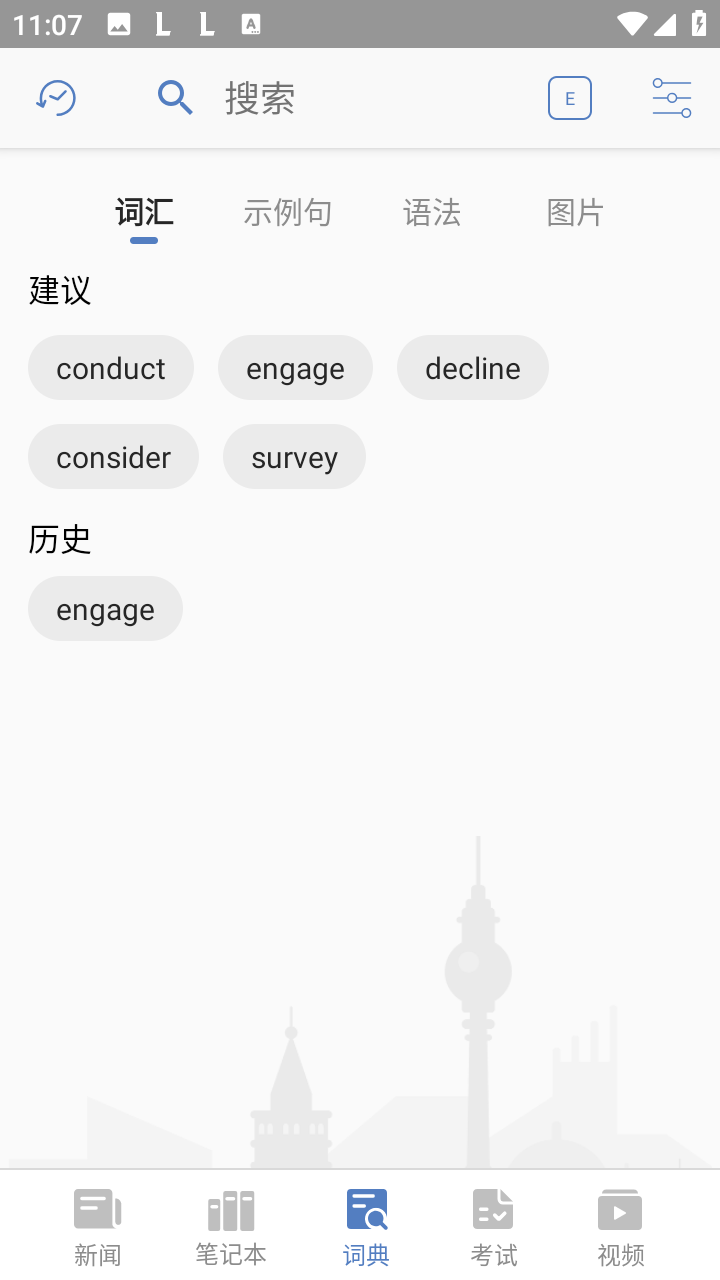Tap the survey suggestion chip
Viewport: 720px width, 1280px height.
tap(294, 457)
